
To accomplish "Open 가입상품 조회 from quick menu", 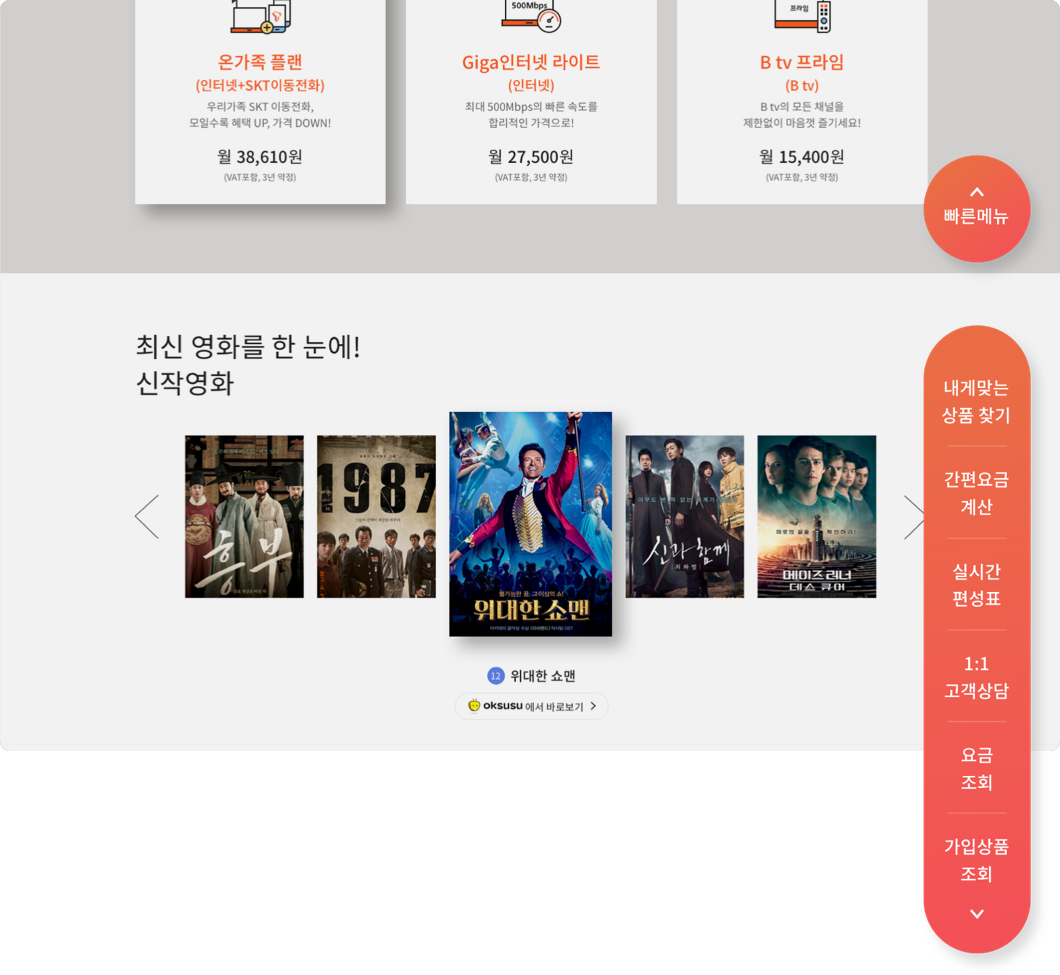I will [x=976, y=860].
